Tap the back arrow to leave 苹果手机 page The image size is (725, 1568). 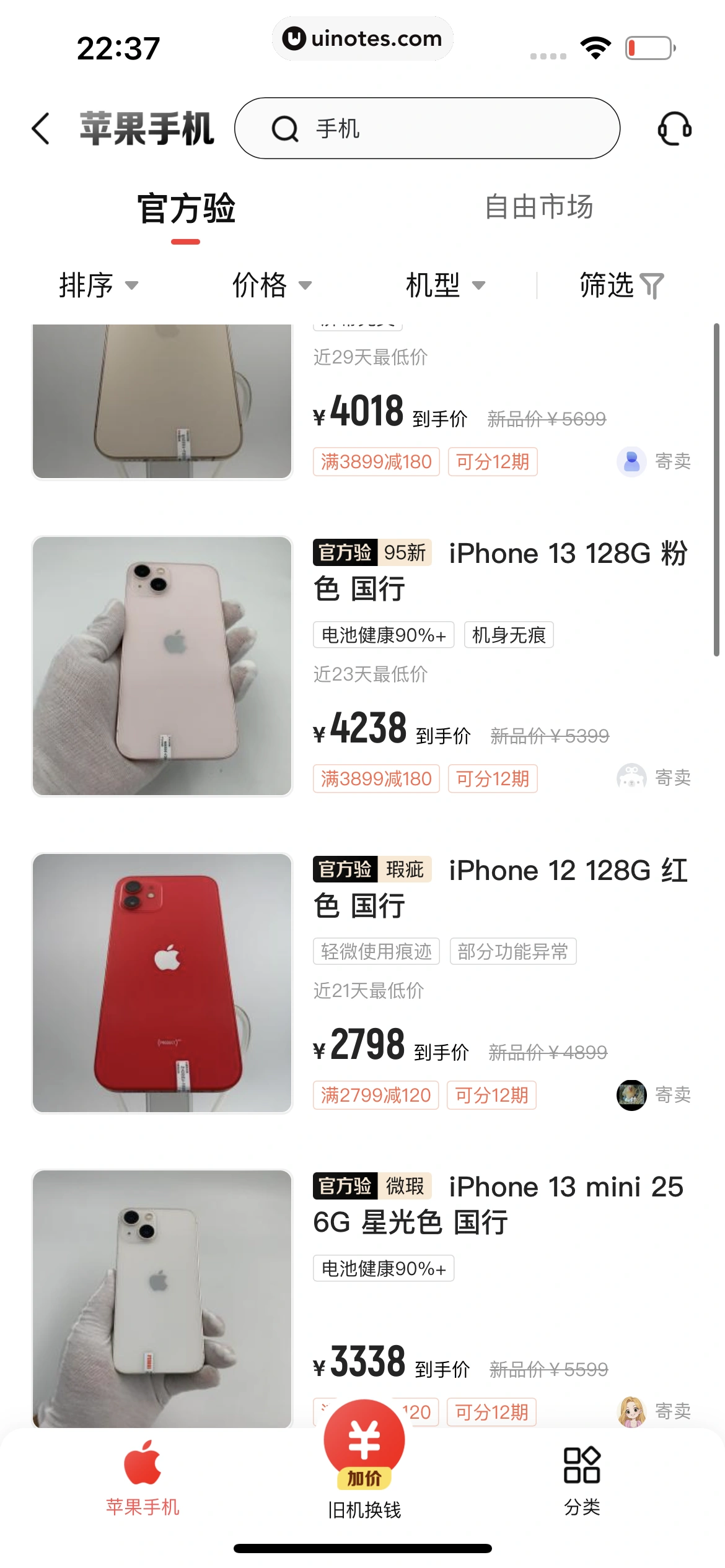41,128
